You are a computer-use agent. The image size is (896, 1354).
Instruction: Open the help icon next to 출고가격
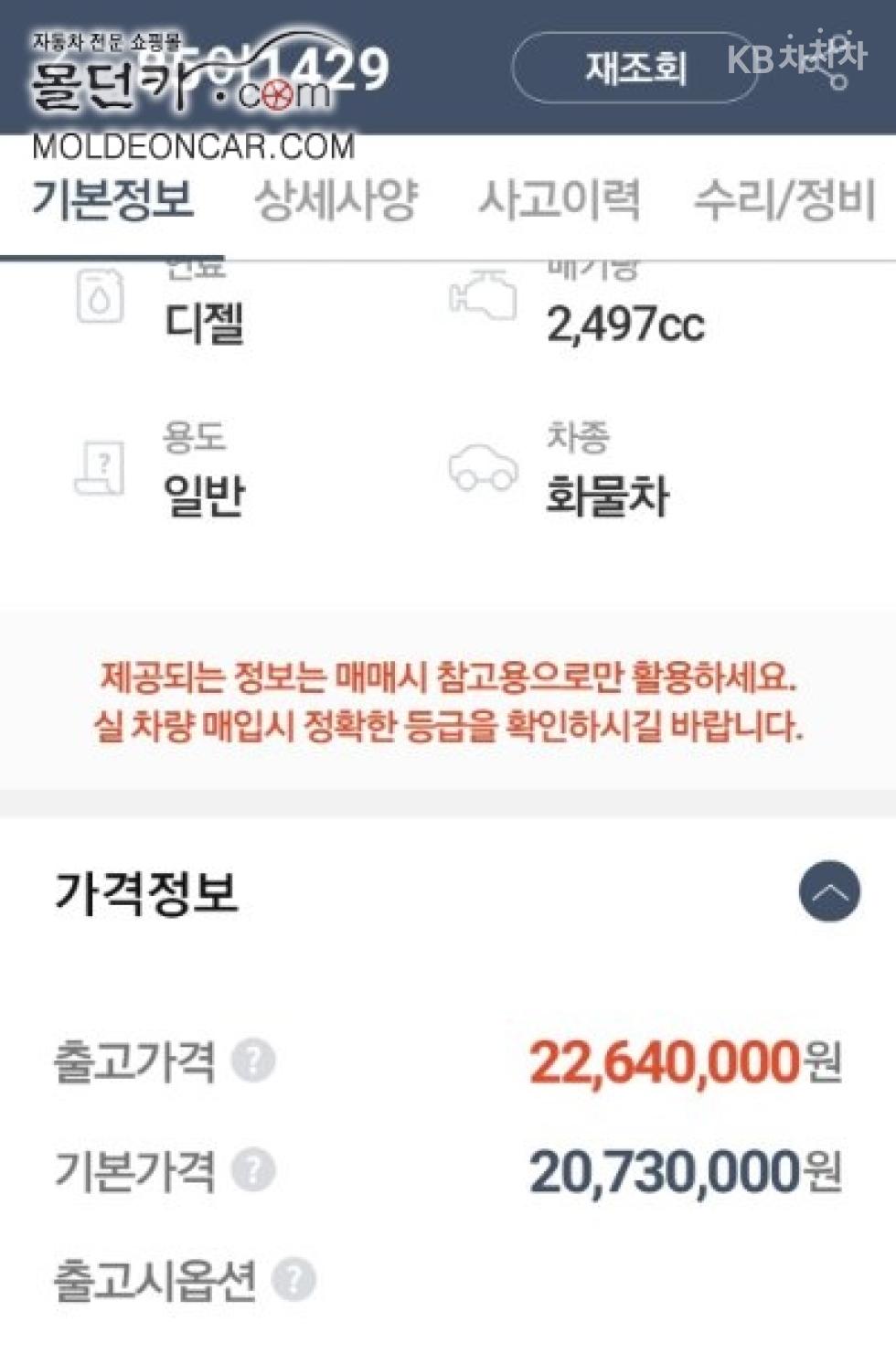click(253, 1061)
